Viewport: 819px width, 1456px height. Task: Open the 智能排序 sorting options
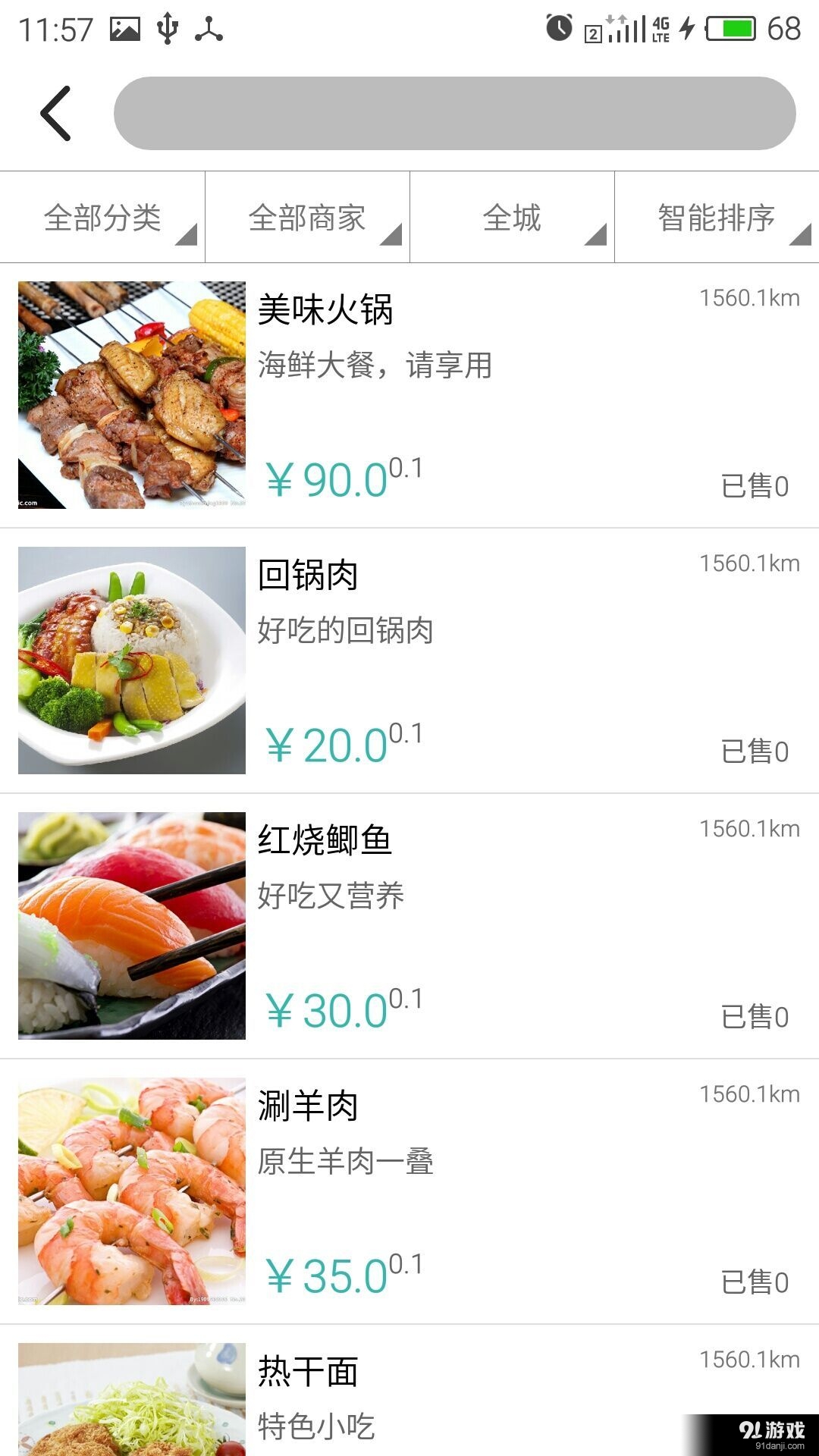click(x=716, y=218)
